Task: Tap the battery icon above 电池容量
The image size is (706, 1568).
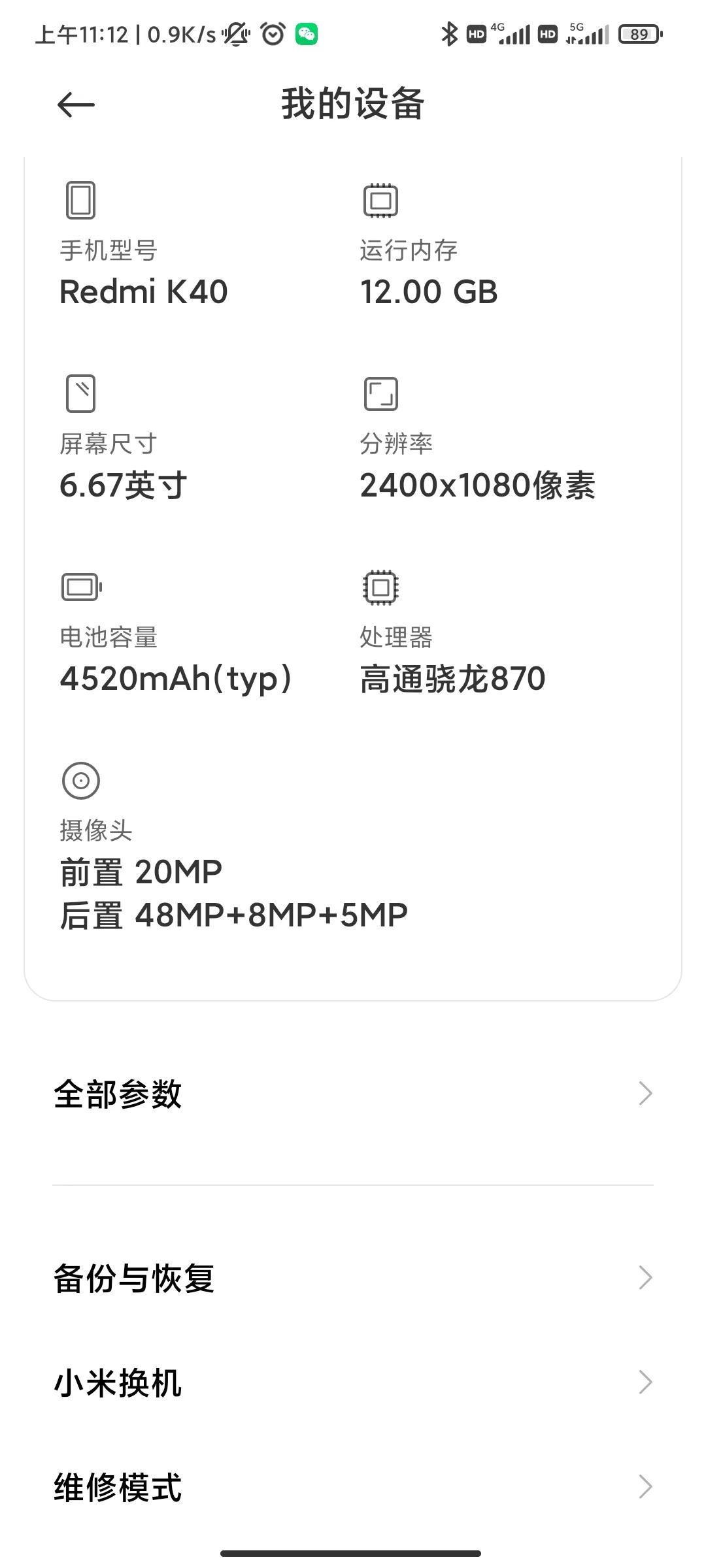Action: (x=80, y=586)
